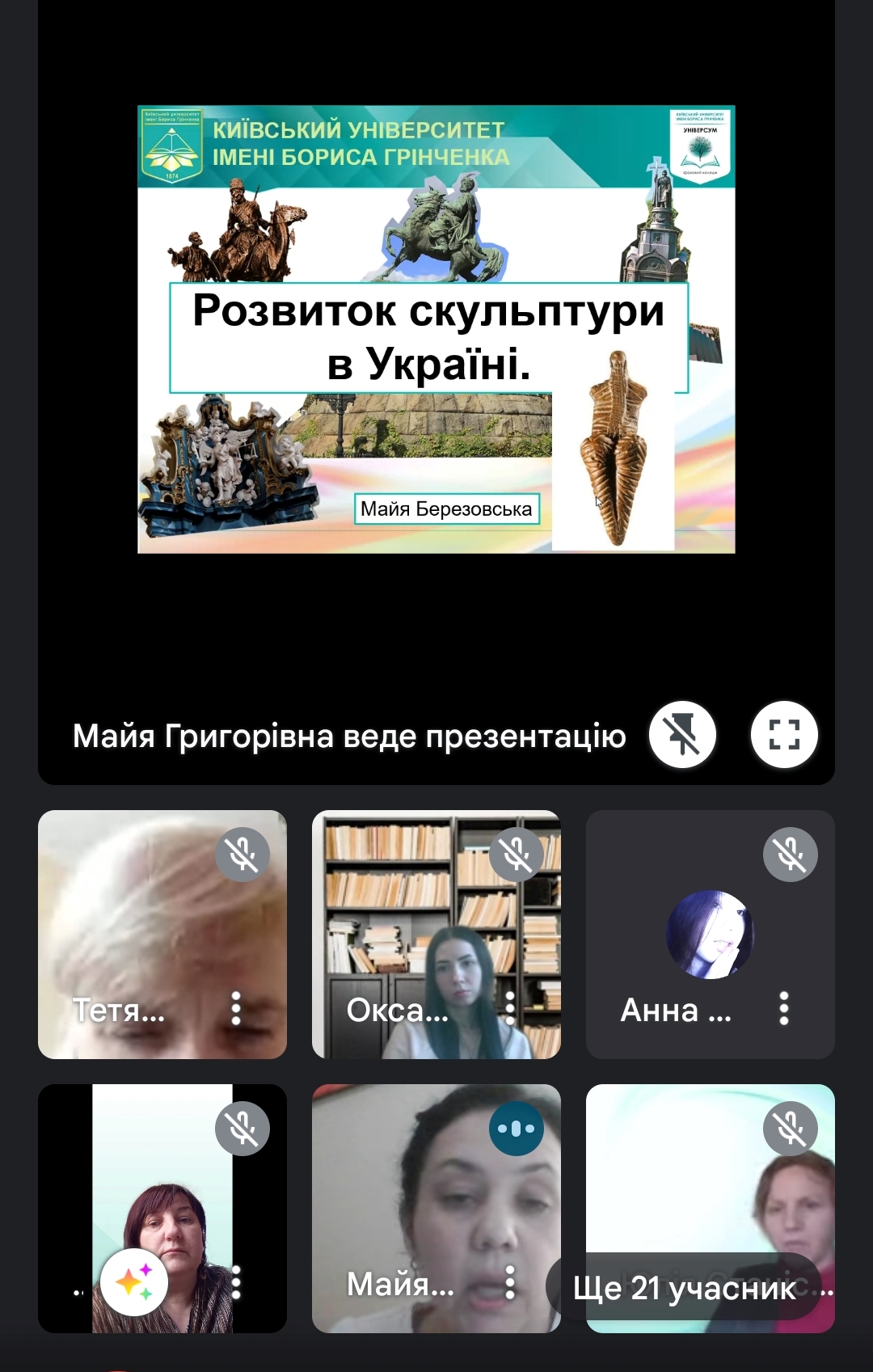Unpin the presentation by Майя Григорівна
873x1372 pixels.
pyautogui.click(x=682, y=735)
